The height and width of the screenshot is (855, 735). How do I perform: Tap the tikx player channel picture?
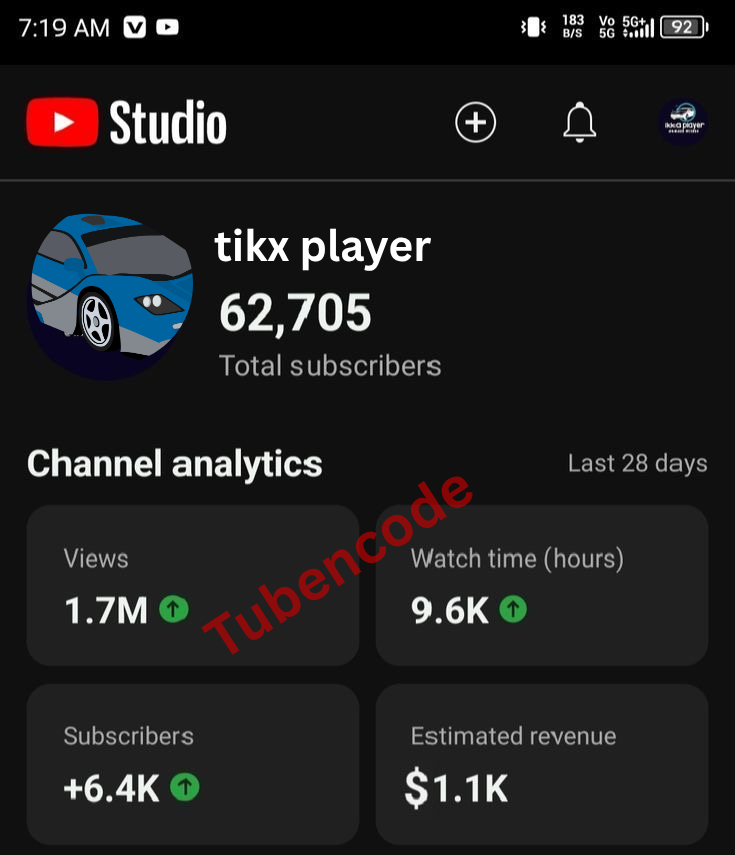[110, 295]
